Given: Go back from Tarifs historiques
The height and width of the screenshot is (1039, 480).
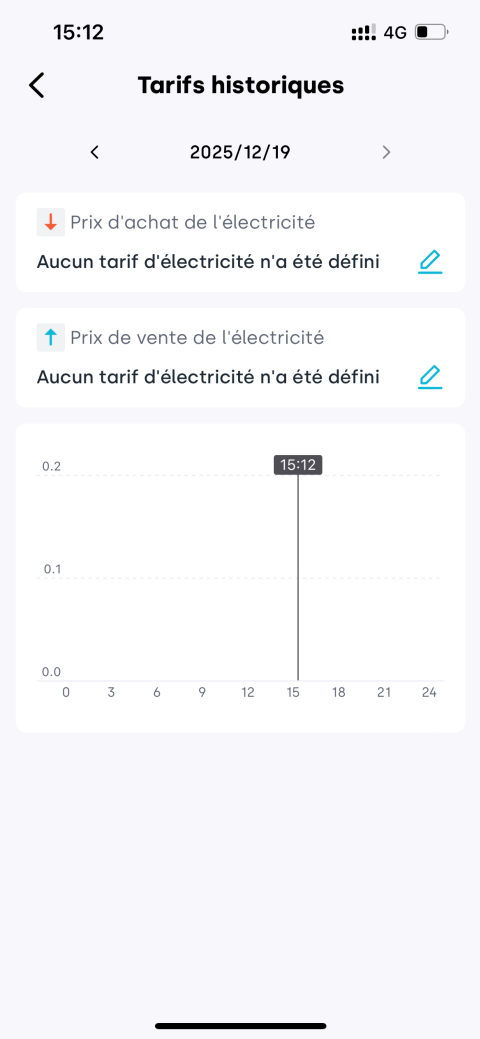Looking at the screenshot, I should [36, 85].
